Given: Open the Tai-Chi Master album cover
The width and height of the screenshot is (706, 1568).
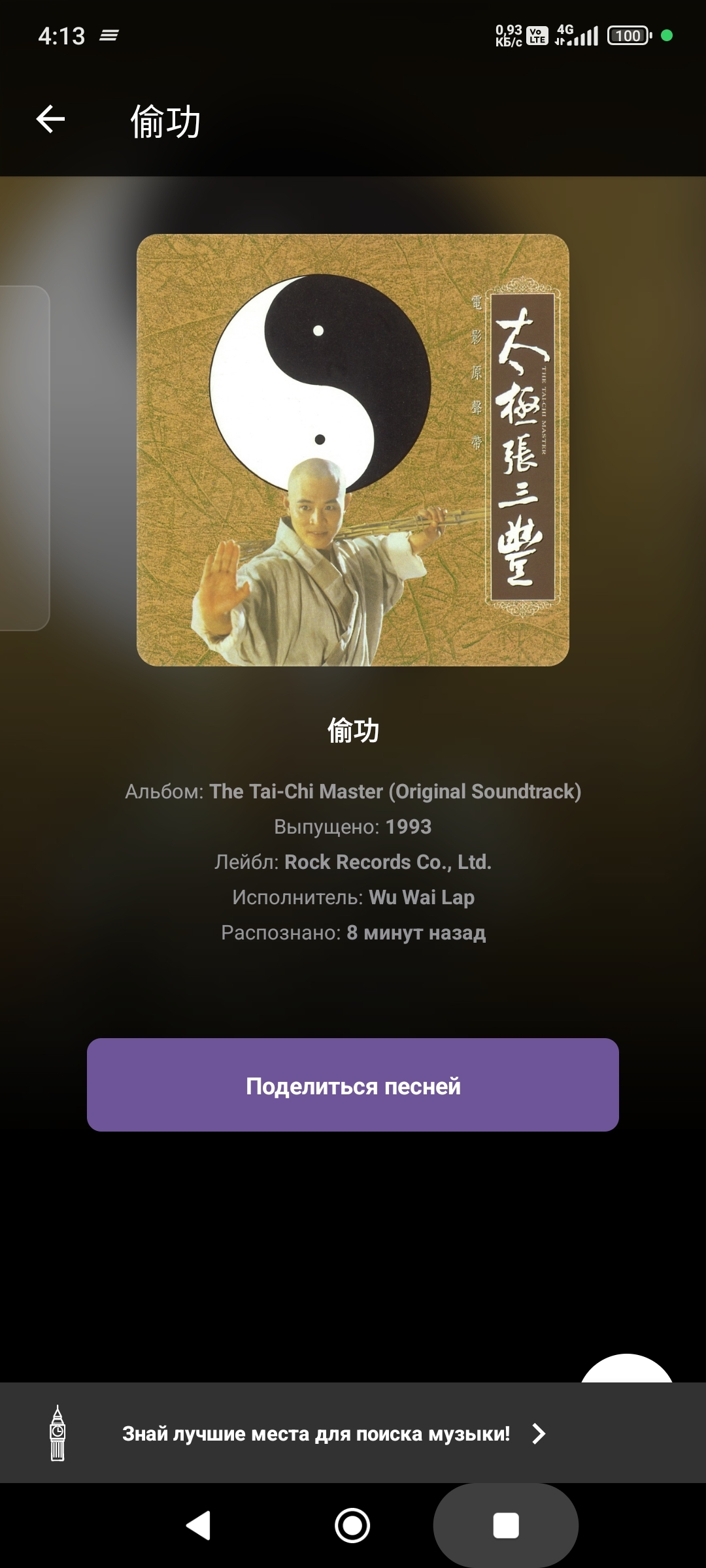Looking at the screenshot, I should coord(353,450).
